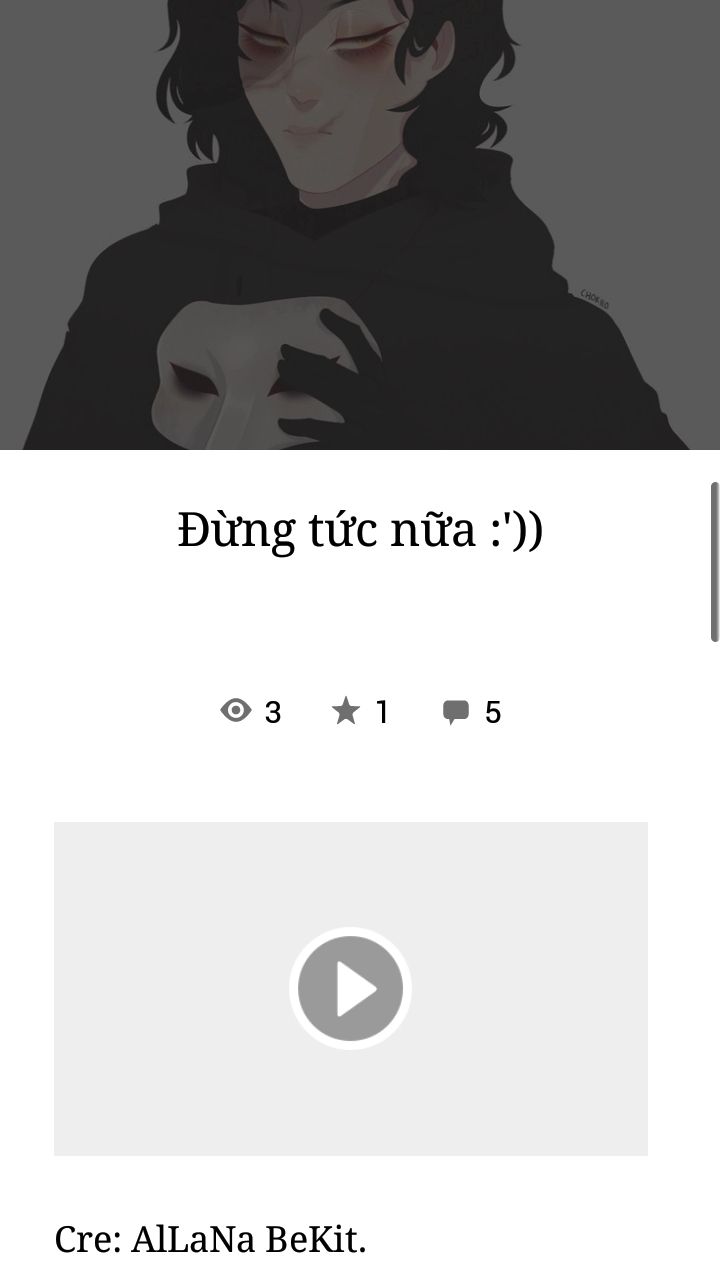Open the comments bubble icon
The height and width of the screenshot is (1280, 720).
click(456, 712)
